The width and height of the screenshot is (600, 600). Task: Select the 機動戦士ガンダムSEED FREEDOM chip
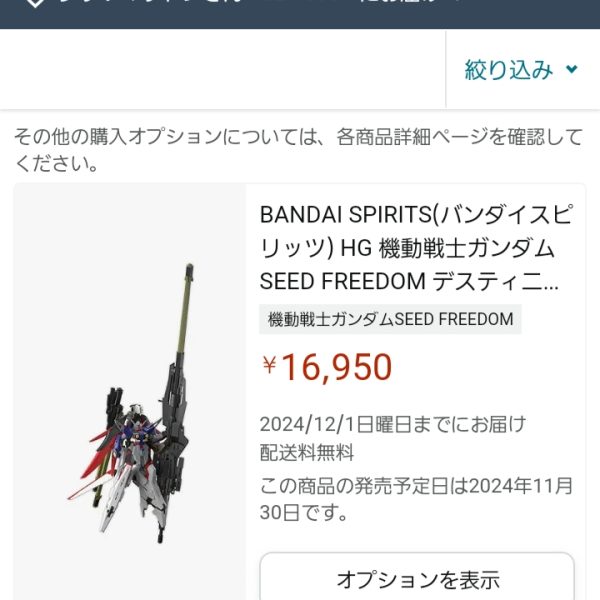390,320
